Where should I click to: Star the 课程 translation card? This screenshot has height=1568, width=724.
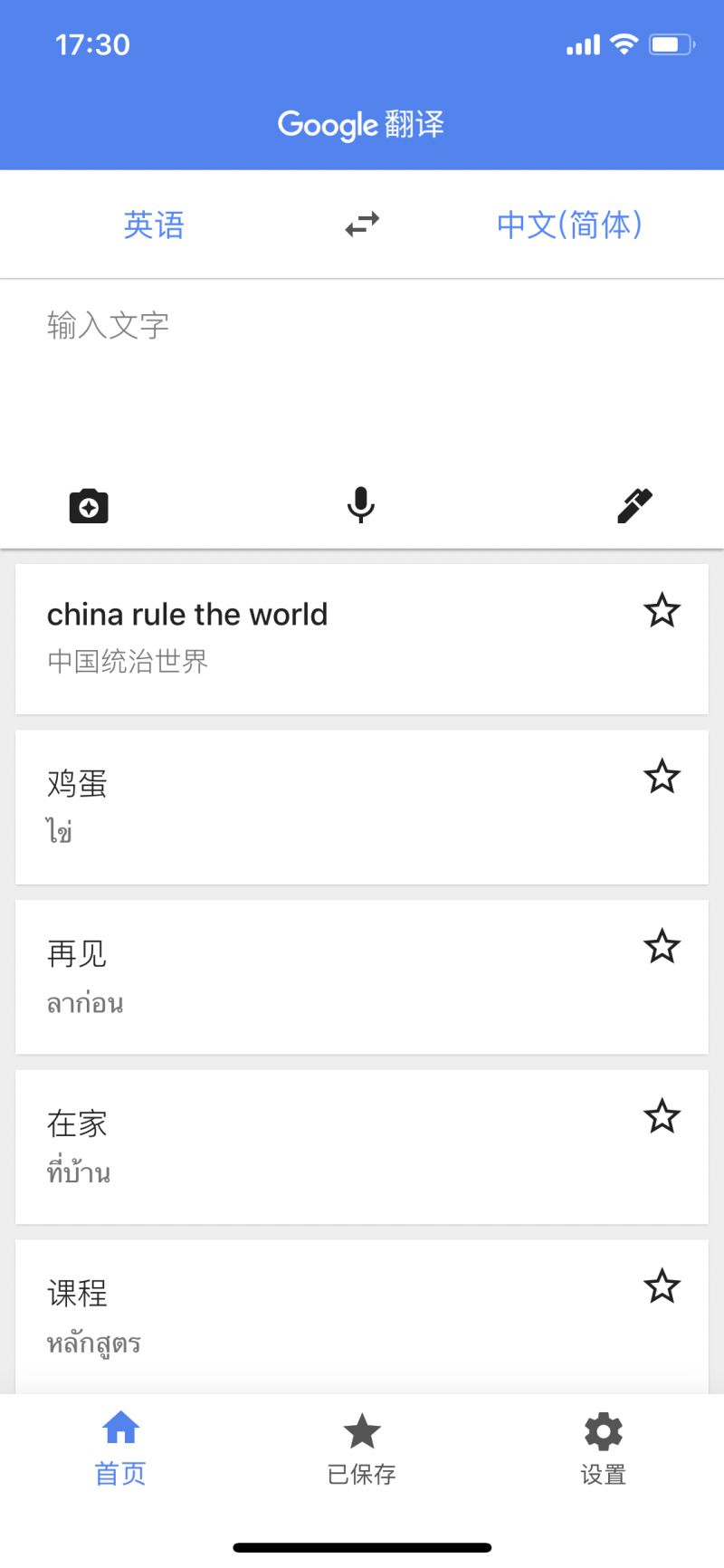(x=662, y=1286)
